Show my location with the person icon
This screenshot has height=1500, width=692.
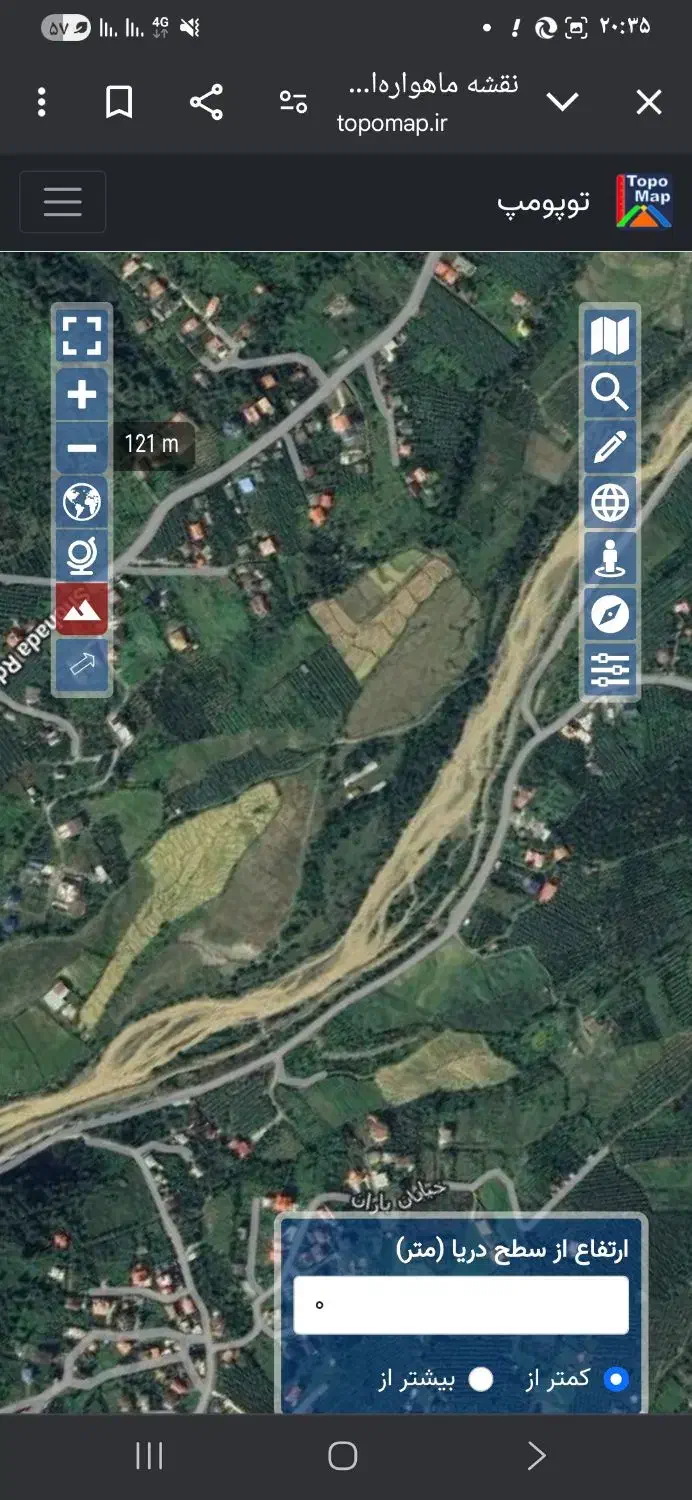pyautogui.click(x=609, y=557)
